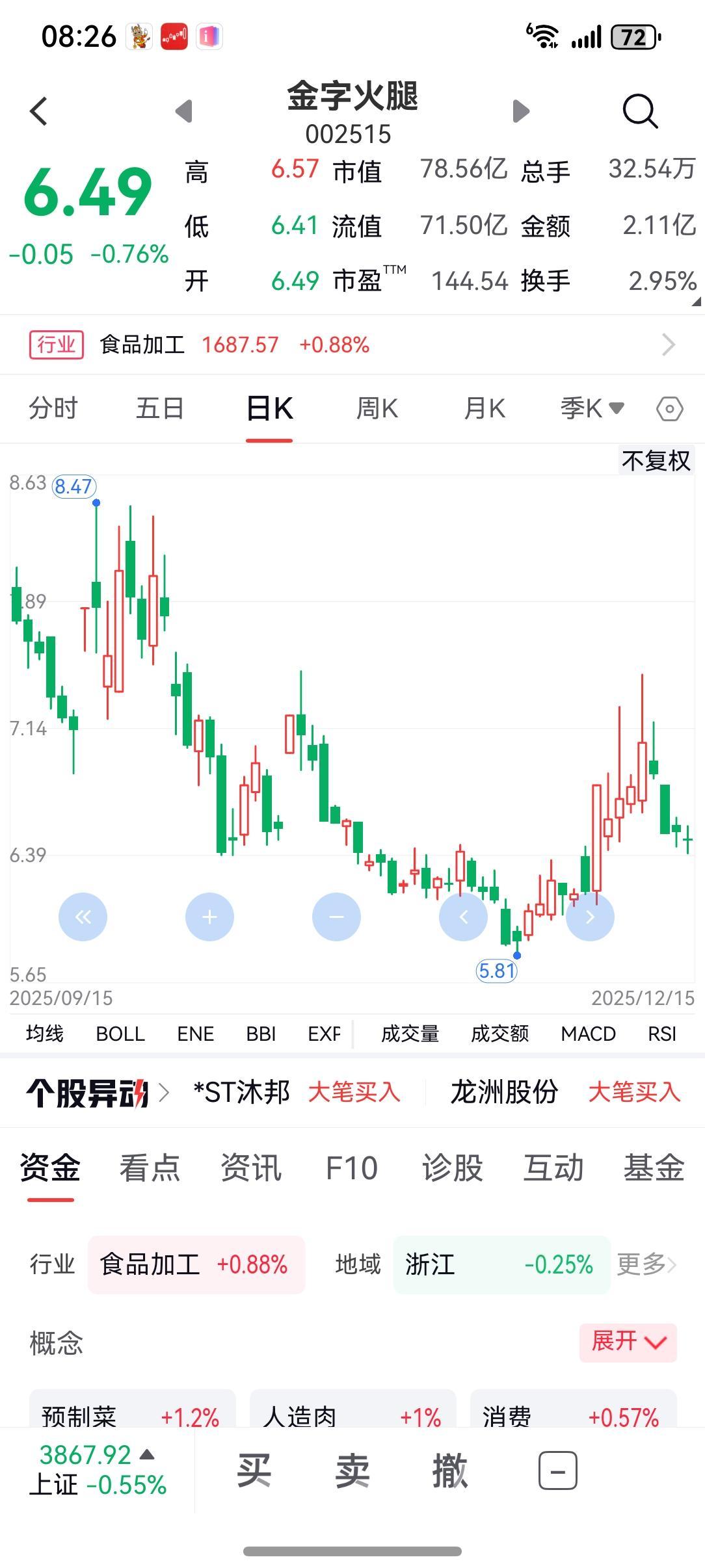Zoom in on chart with plus button

click(x=209, y=917)
